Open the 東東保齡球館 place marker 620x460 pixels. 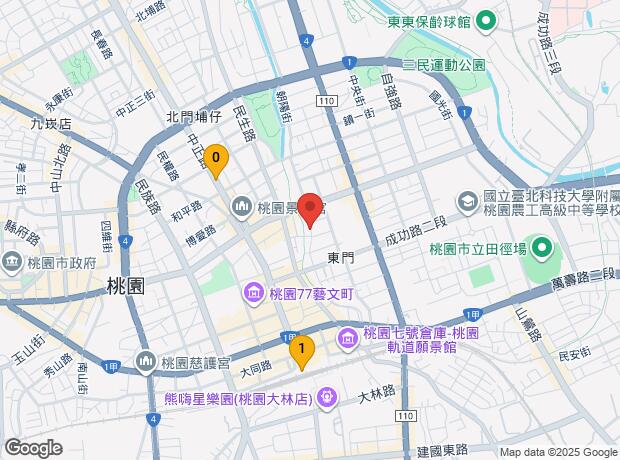point(486,21)
